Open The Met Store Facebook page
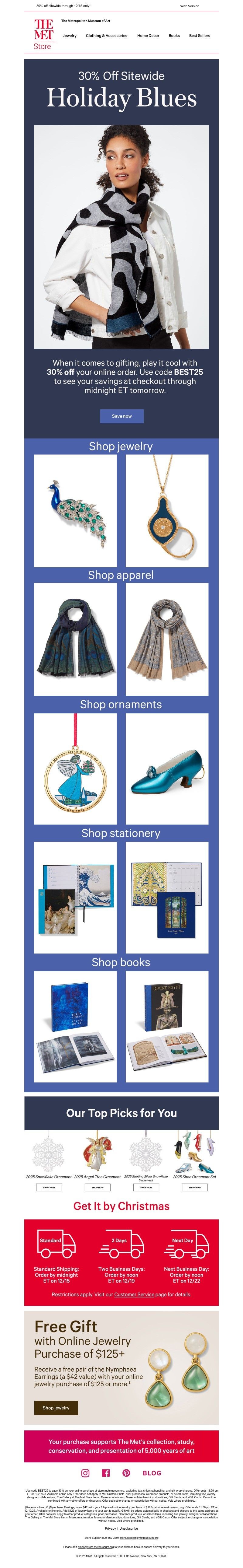The image size is (243, 1568). [x=106, y=1472]
